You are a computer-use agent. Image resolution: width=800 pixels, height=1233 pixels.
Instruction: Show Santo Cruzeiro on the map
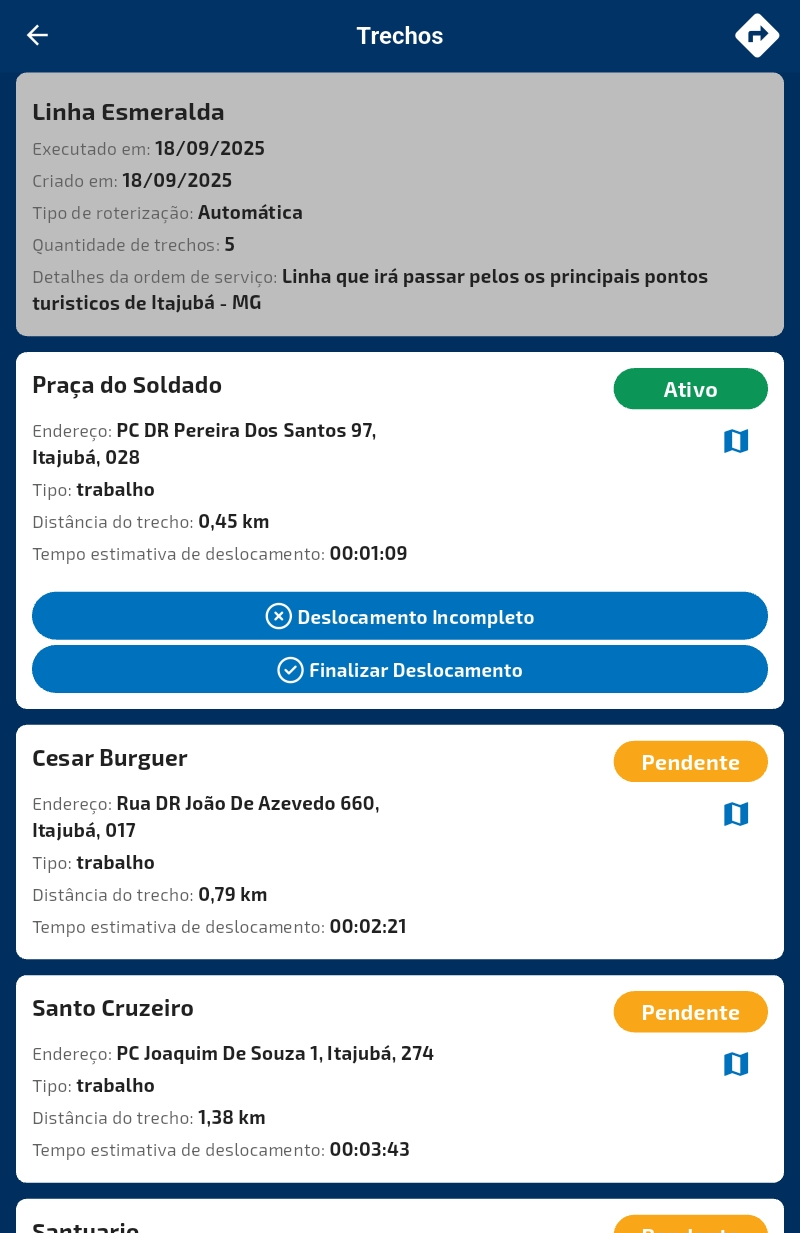tap(736, 1064)
